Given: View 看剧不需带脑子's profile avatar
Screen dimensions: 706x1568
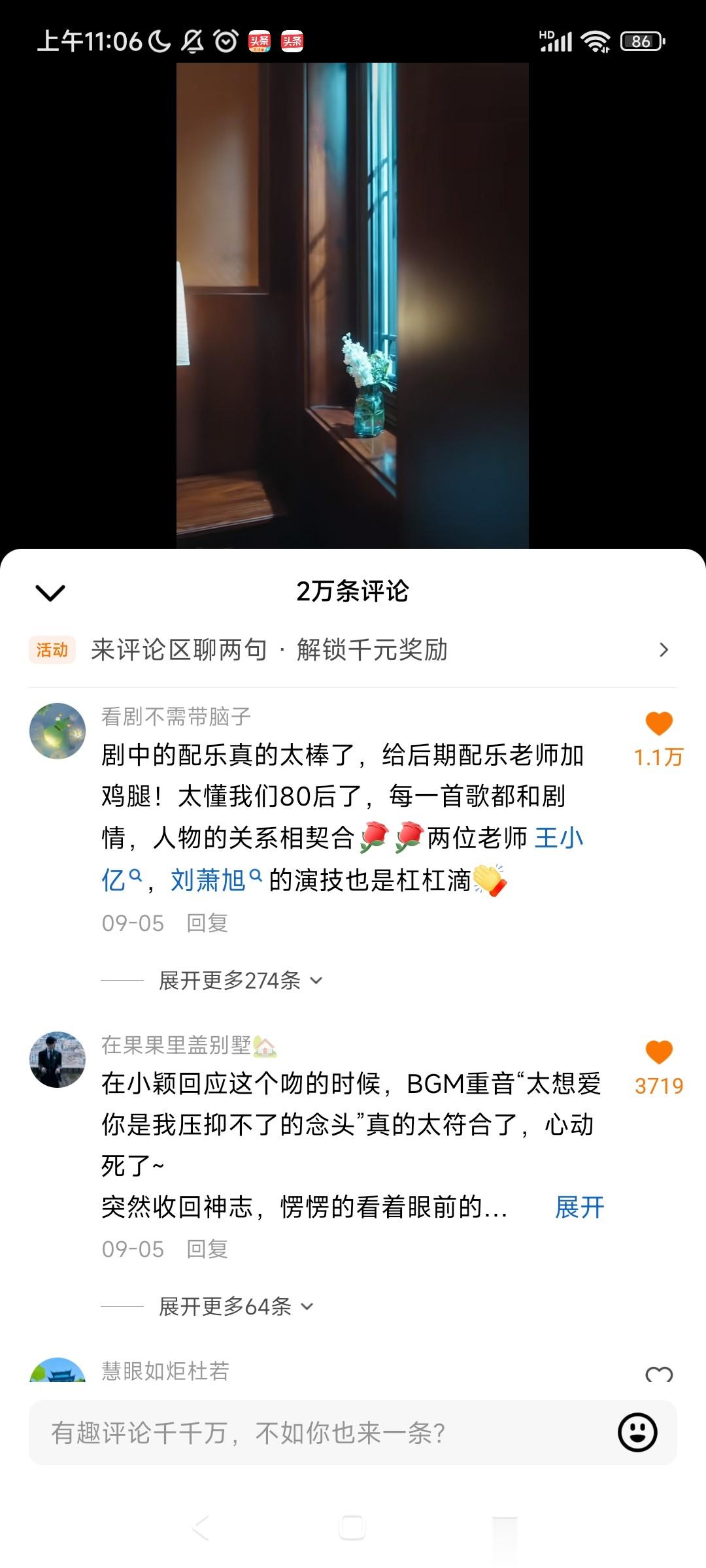Looking at the screenshot, I should tap(58, 731).
